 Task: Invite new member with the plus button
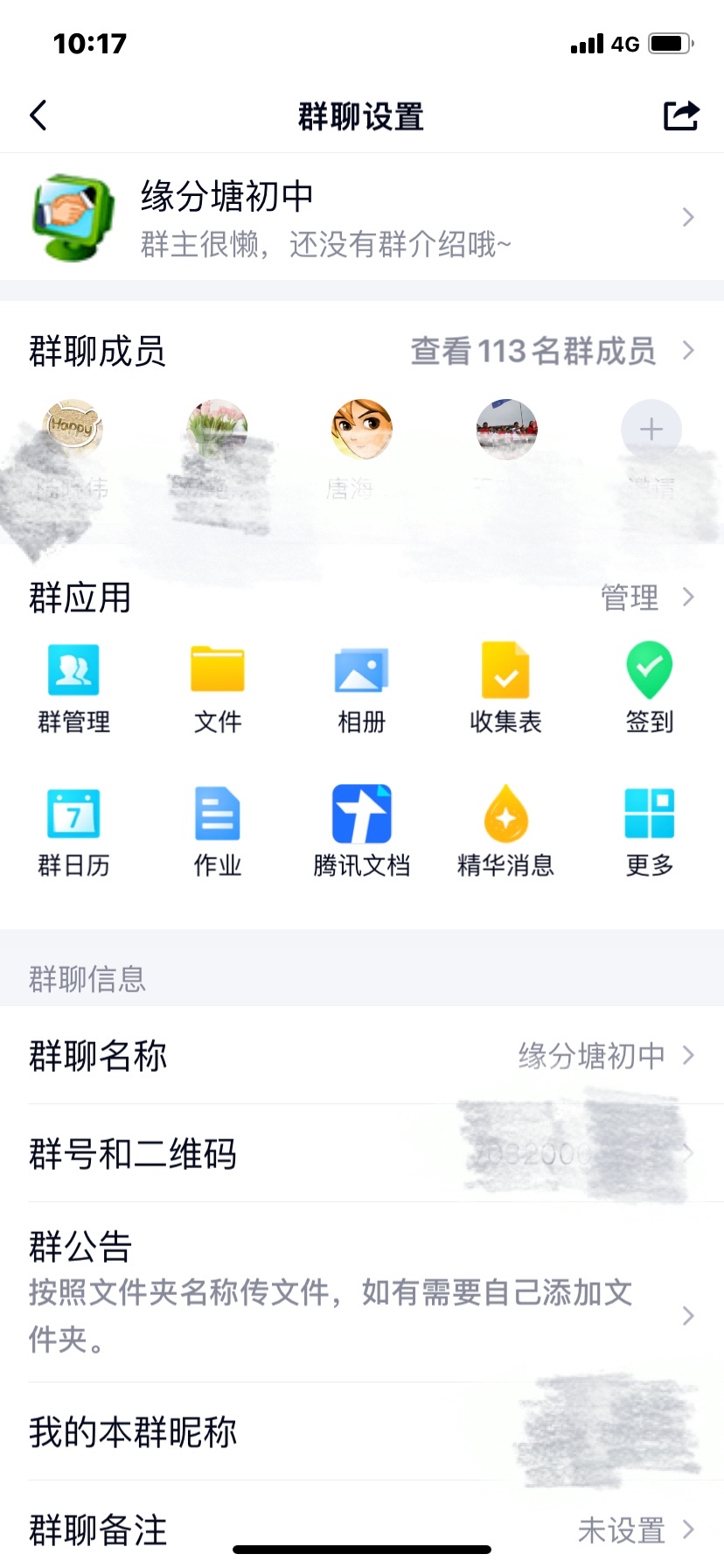point(651,430)
